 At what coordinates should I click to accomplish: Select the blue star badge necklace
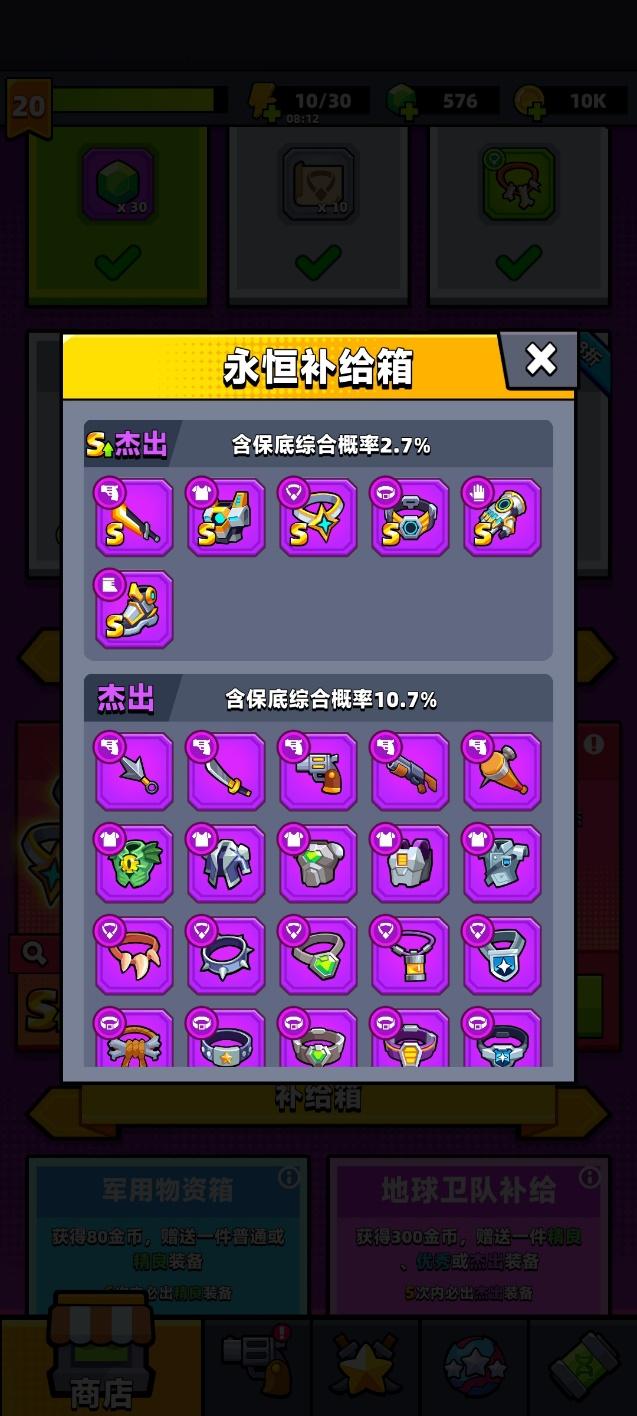point(502,955)
